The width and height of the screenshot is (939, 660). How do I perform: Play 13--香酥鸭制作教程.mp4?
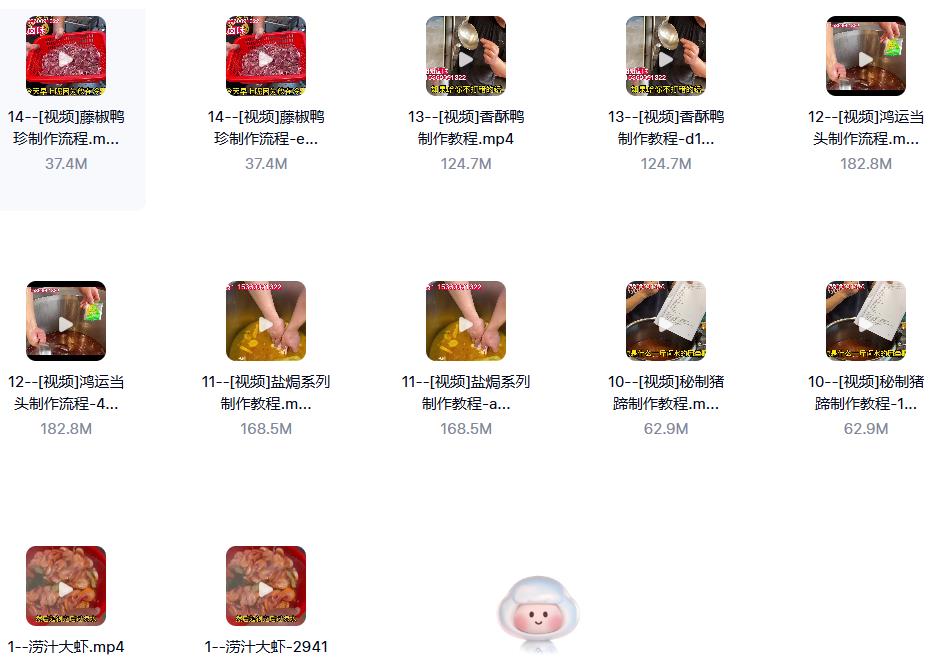point(466,56)
